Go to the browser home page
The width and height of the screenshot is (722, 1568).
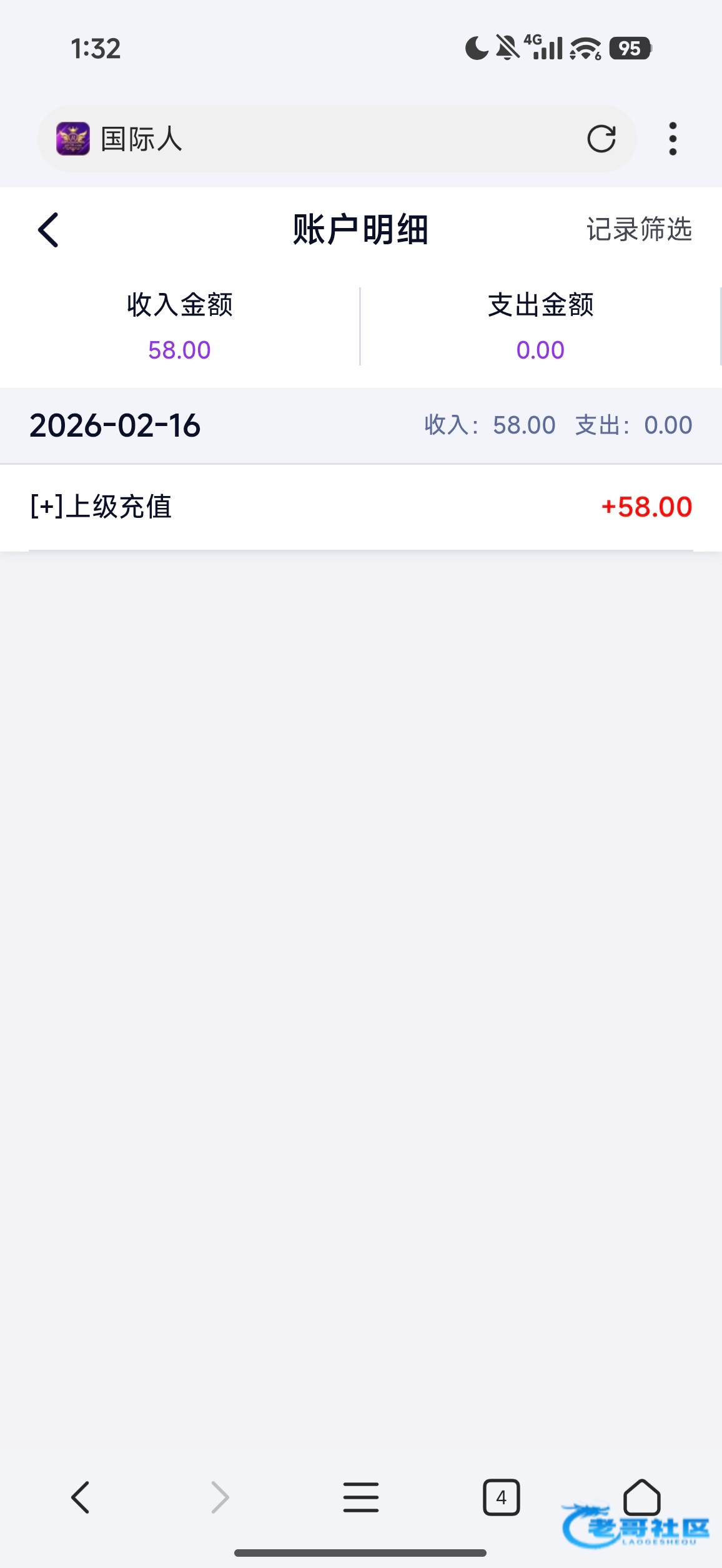[641, 1496]
